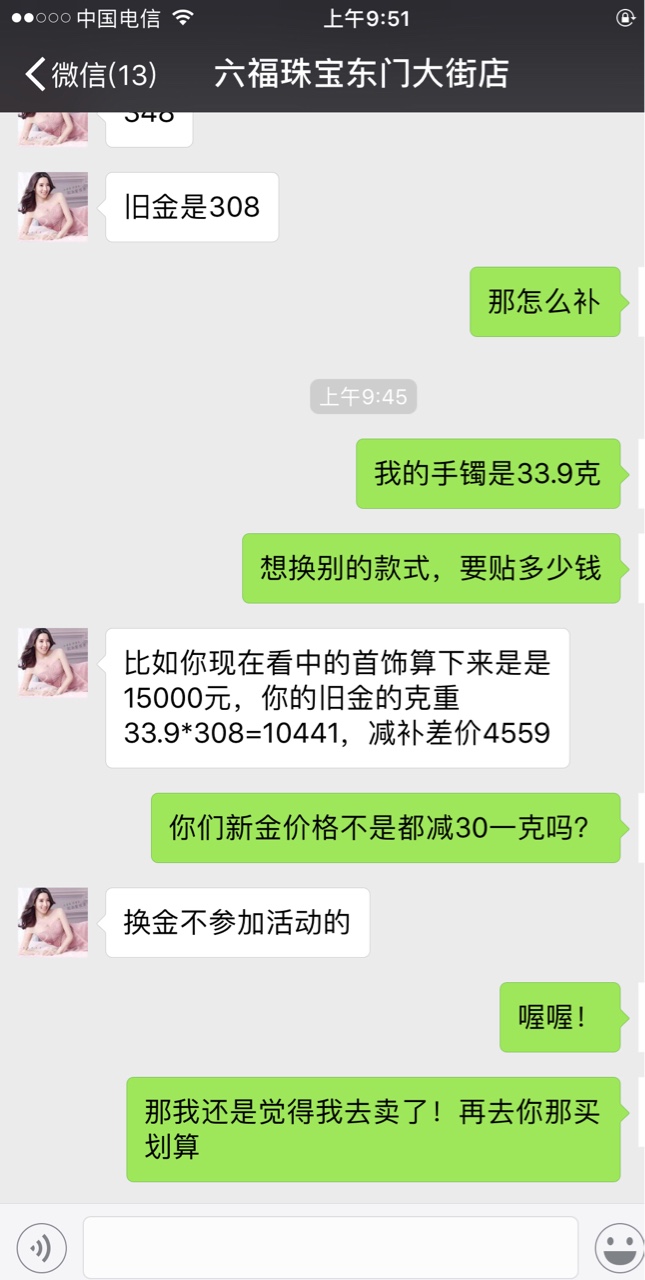The height and width of the screenshot is (1280, 645).
Task: Open avatar beside message 旧金是308
Action: (53, 206)
